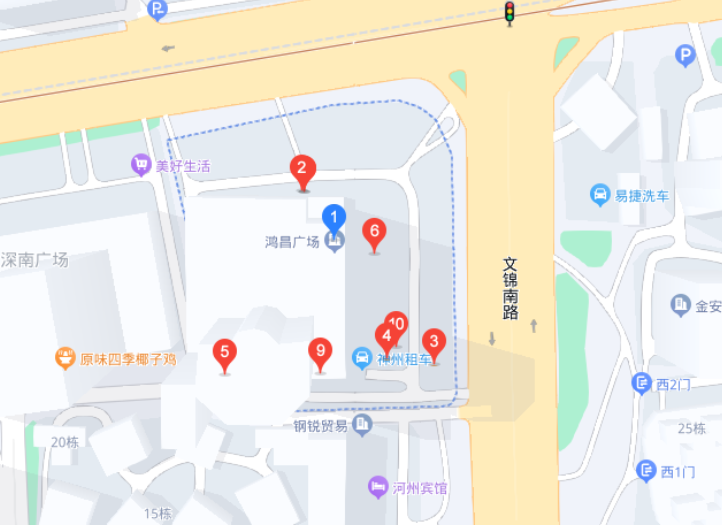The image size is (722, 525).
Task: Select the 西2门 gate point
Action: 642,383
